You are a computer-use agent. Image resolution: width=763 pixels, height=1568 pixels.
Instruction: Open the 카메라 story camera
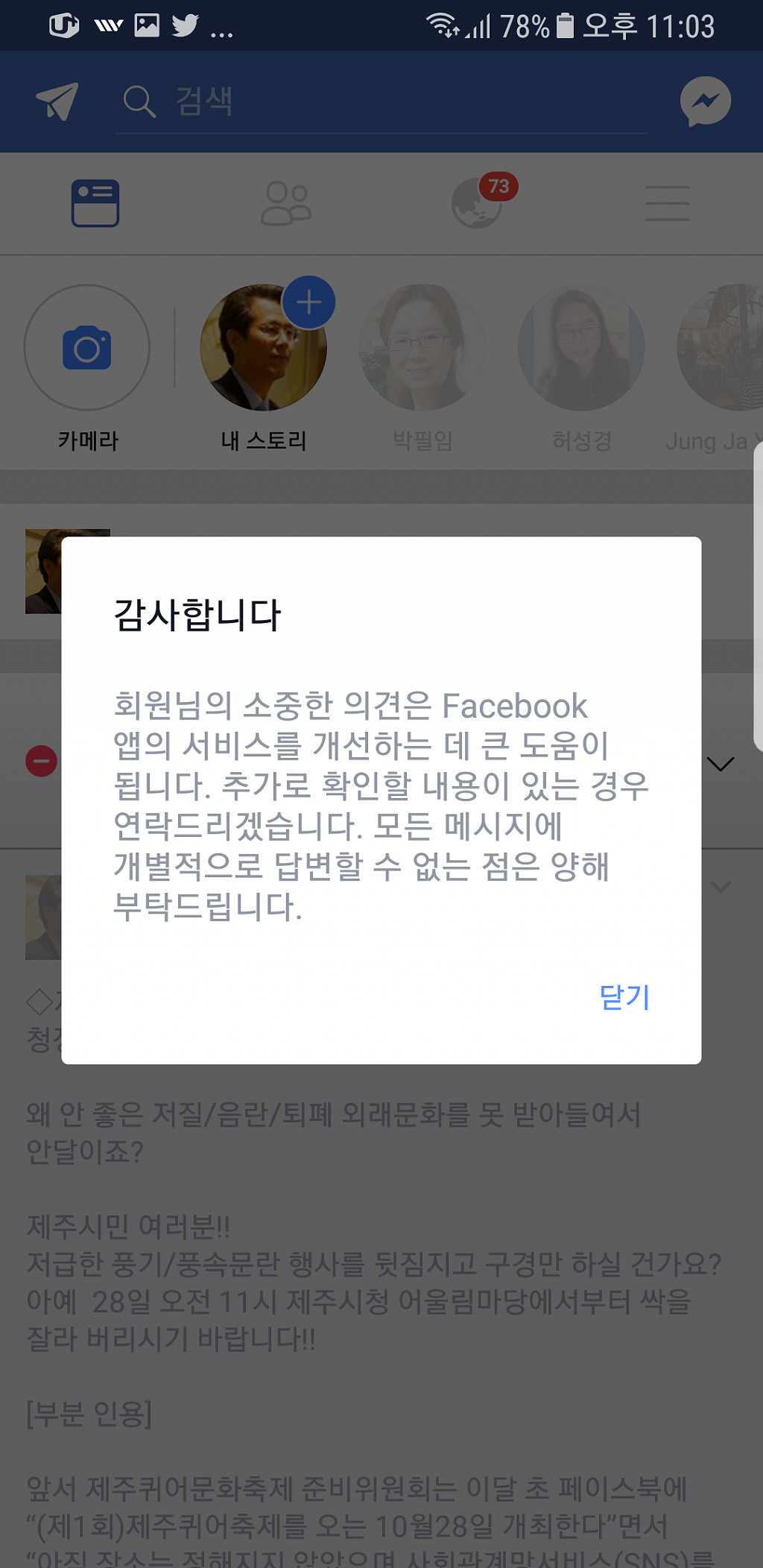pyautogui.click(x=87, y=348)
